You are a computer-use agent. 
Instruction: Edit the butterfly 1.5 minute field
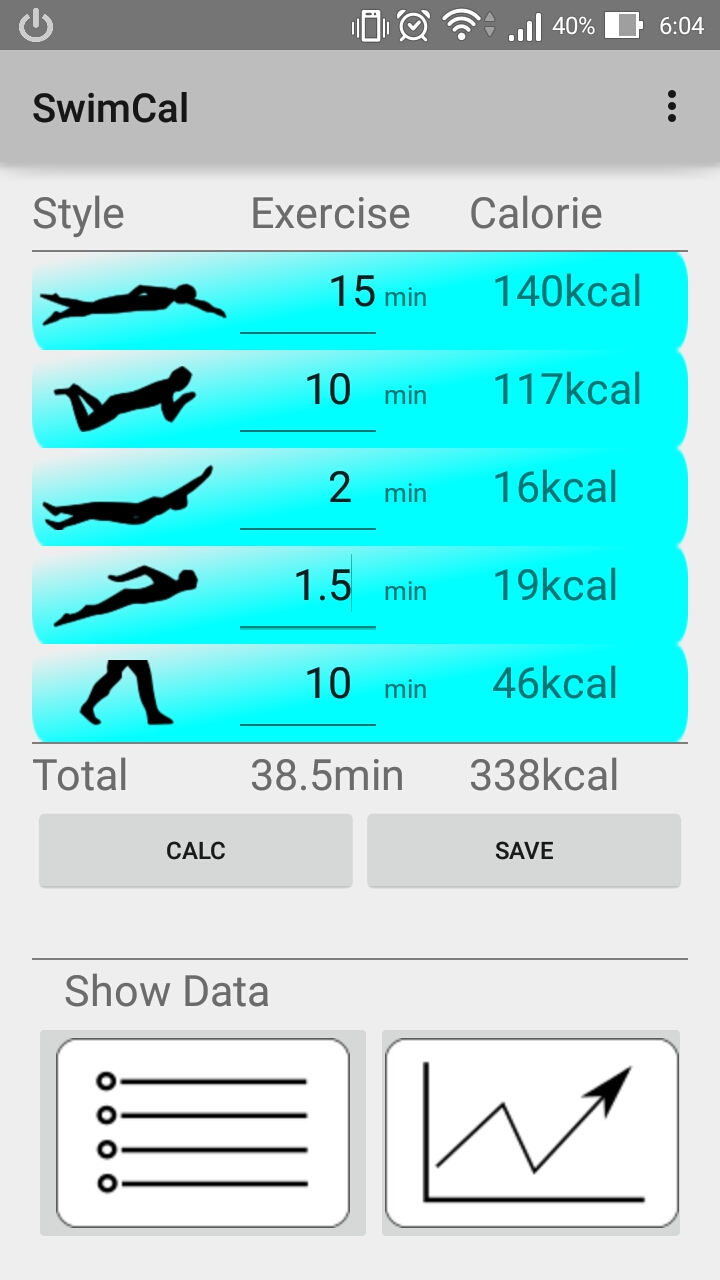(308, 589)
